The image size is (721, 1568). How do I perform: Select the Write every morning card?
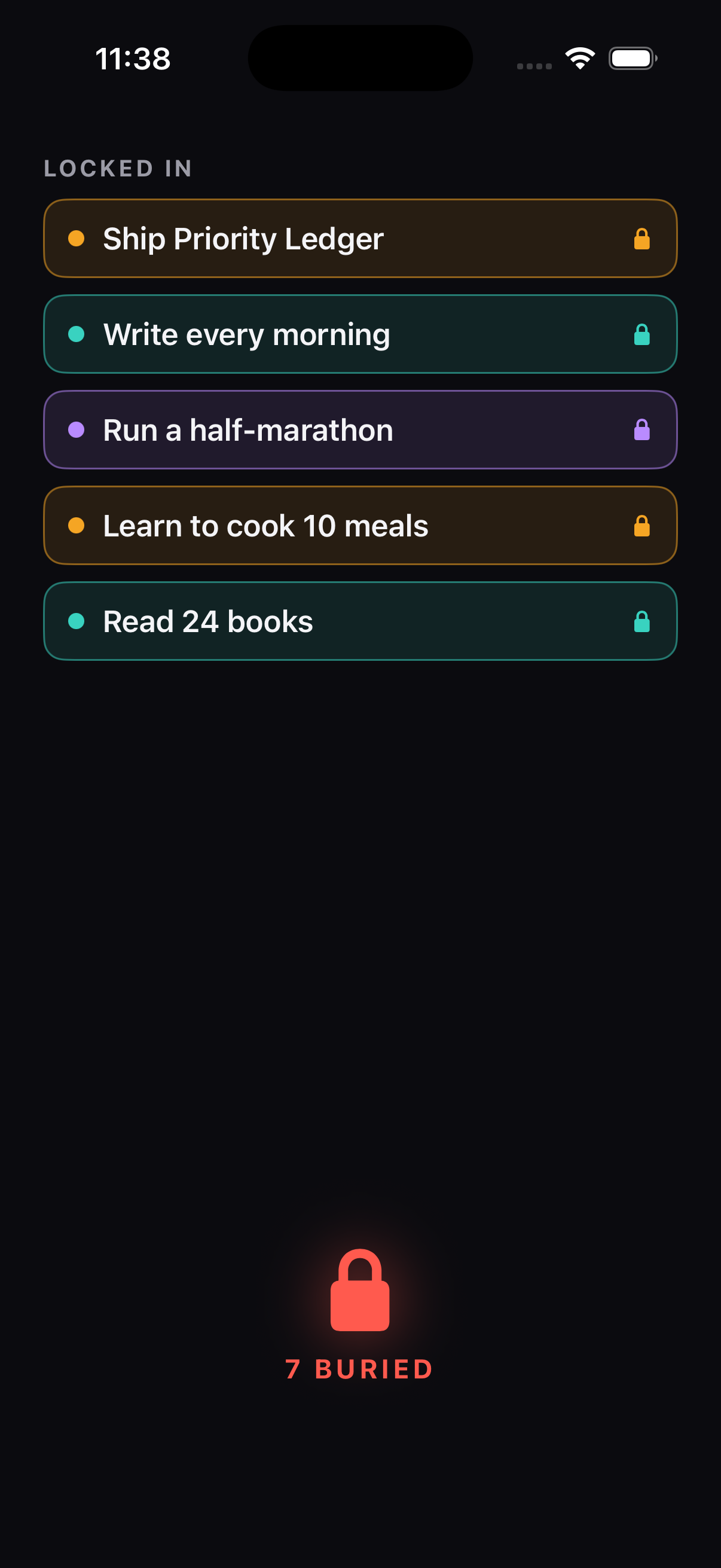360,334
